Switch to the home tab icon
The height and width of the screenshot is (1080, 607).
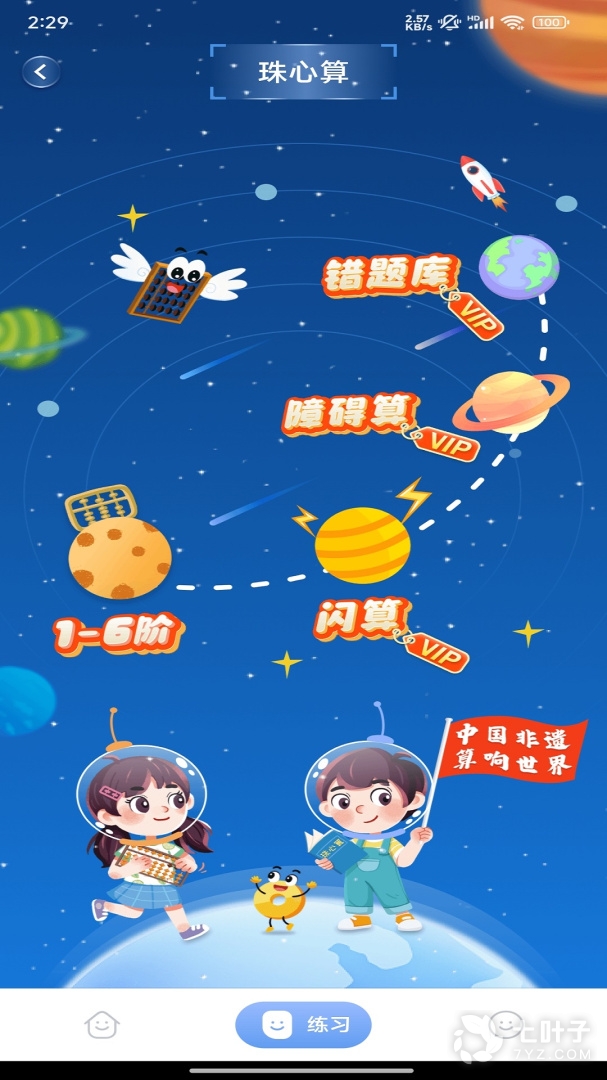point(101,1025)
